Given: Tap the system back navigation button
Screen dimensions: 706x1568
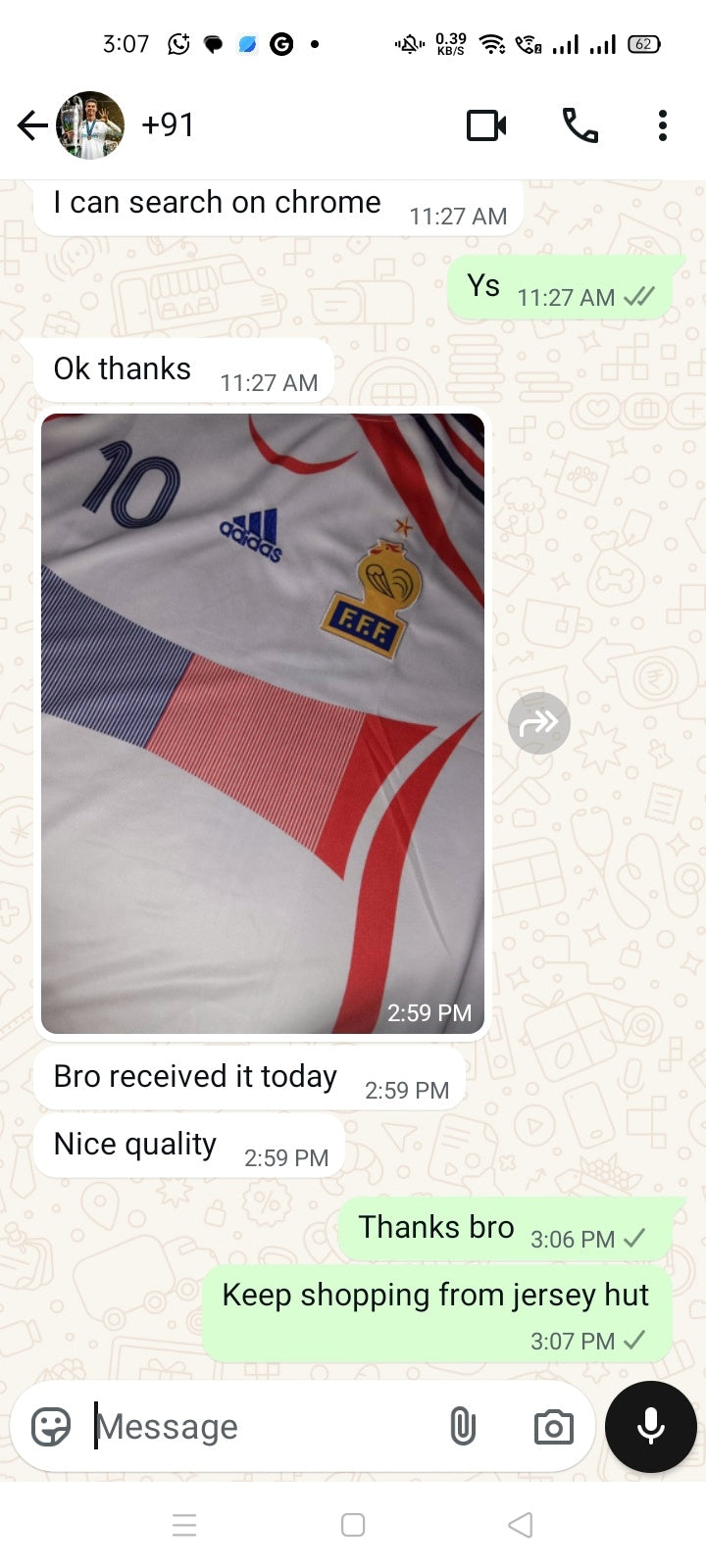Looking at the screenshot, I should coord(521,1525).
